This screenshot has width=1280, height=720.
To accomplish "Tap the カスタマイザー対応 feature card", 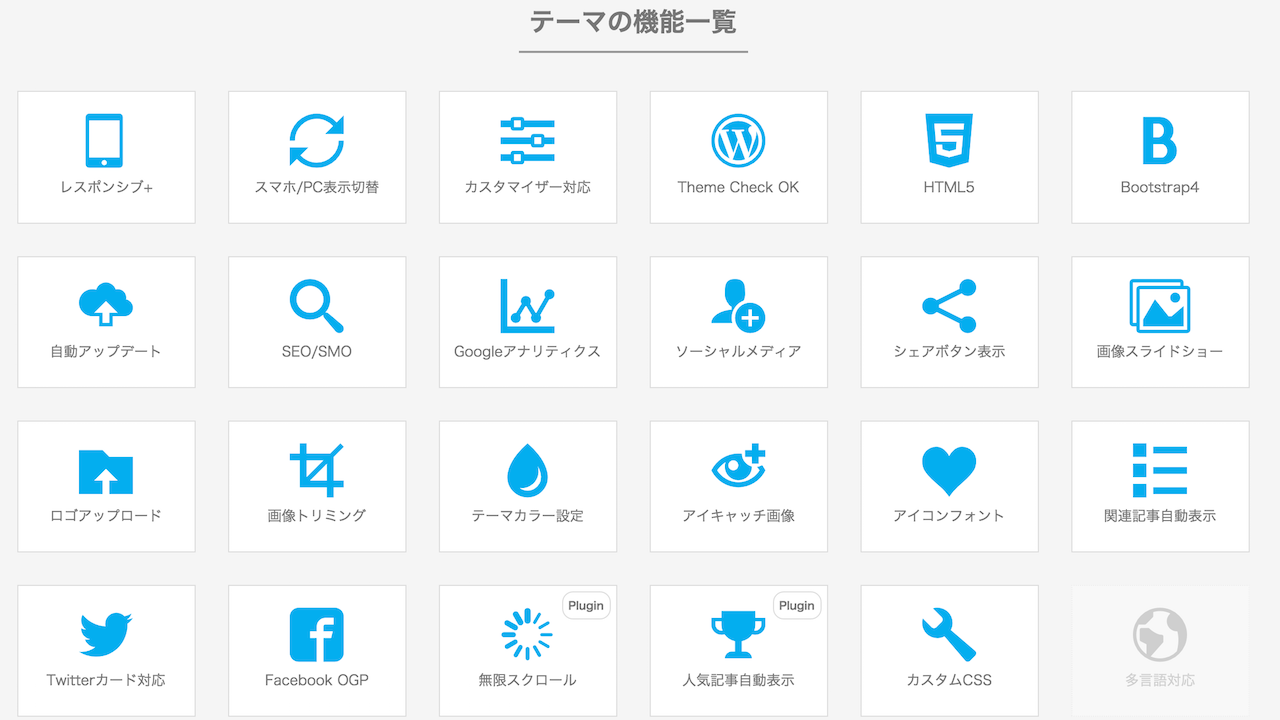I will click(x=528, y=157).
